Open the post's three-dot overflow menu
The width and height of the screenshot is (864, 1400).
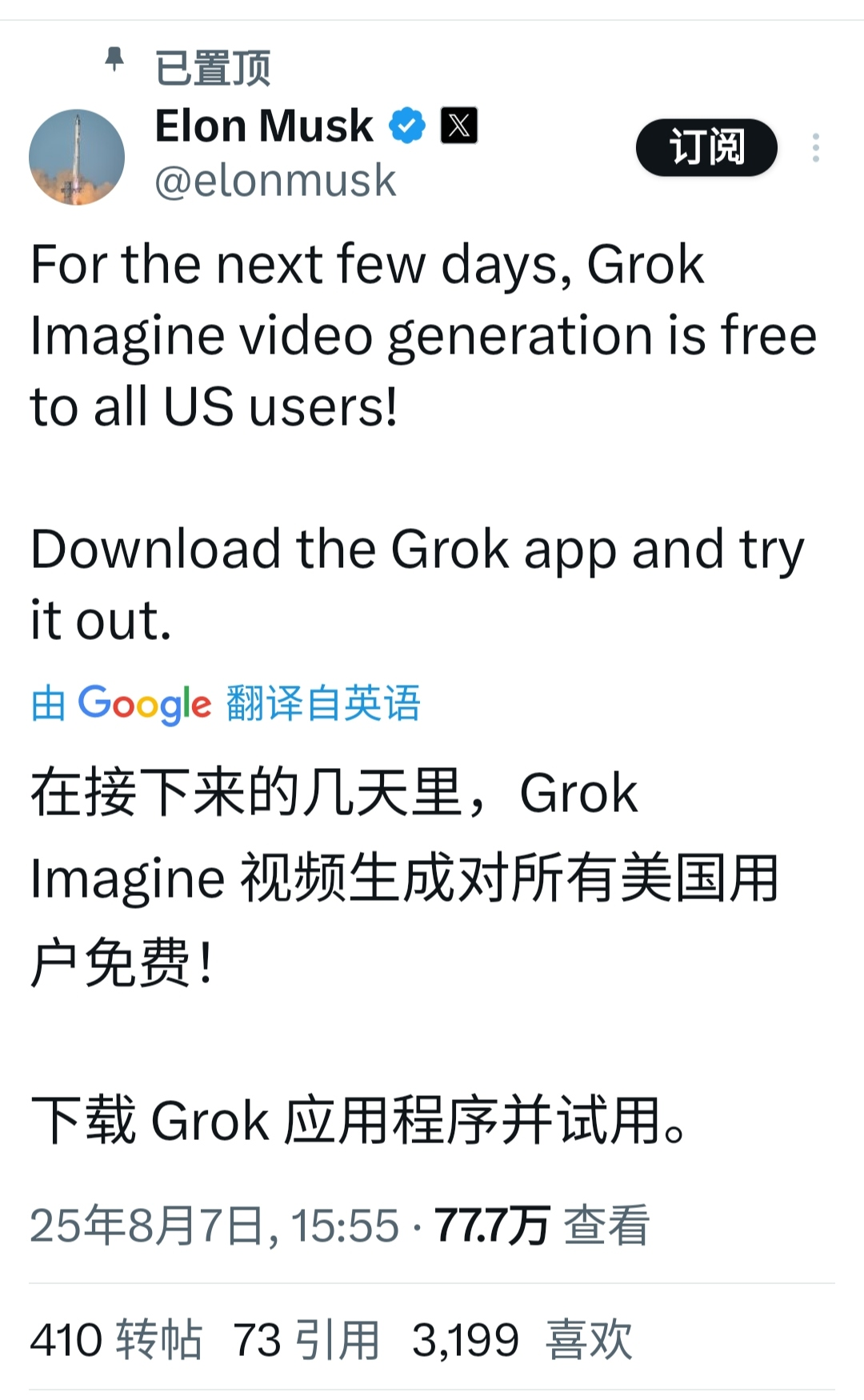pos(815,148)
